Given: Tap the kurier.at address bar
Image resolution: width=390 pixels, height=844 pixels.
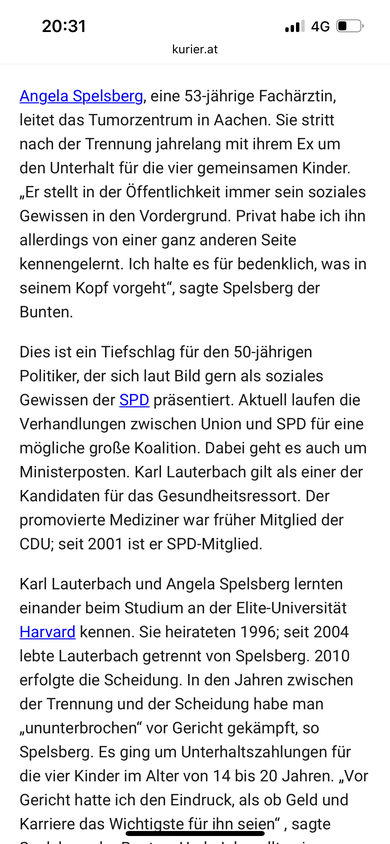Looking at the screenshot, I should [x=195, y=50].
